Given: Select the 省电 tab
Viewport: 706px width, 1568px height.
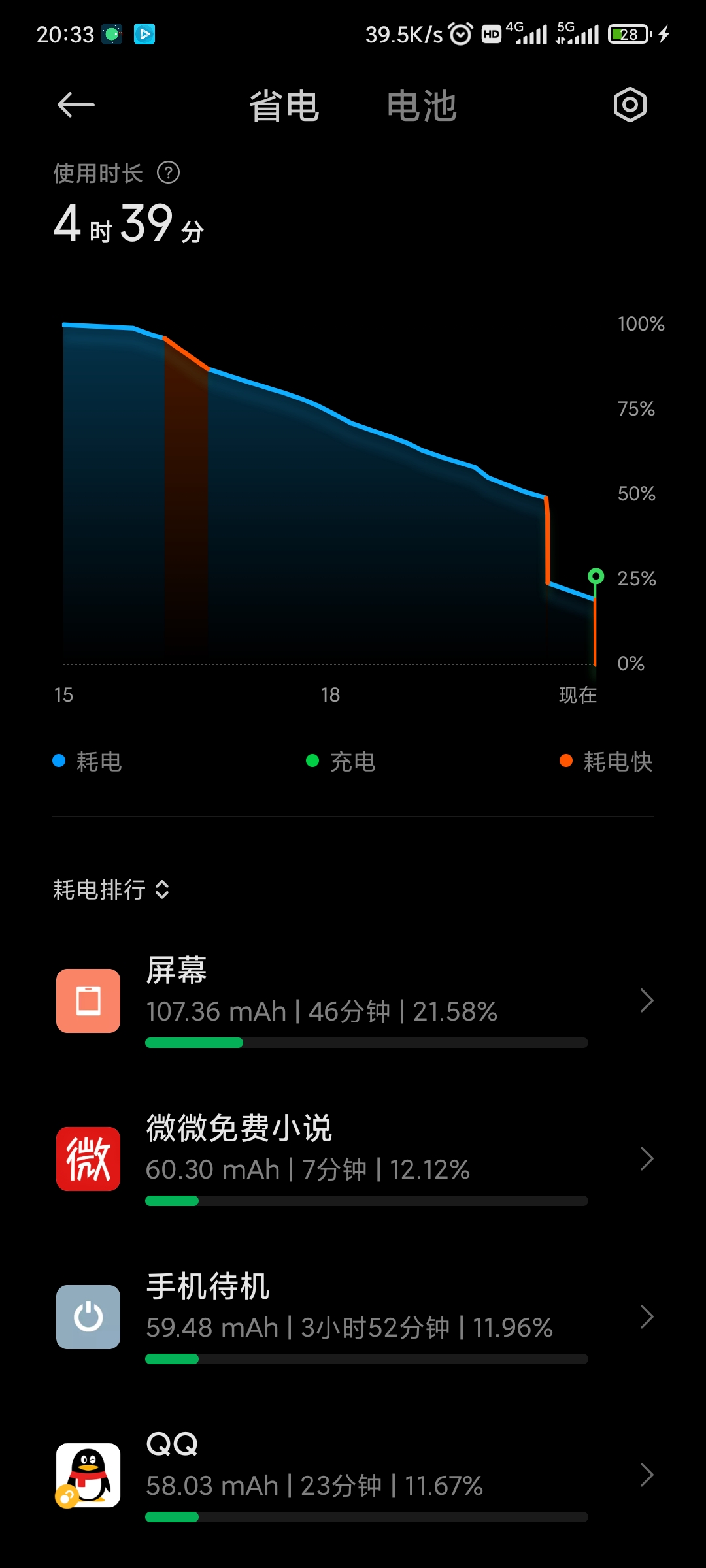Looking at the screenshot, I should pos(284,106).
